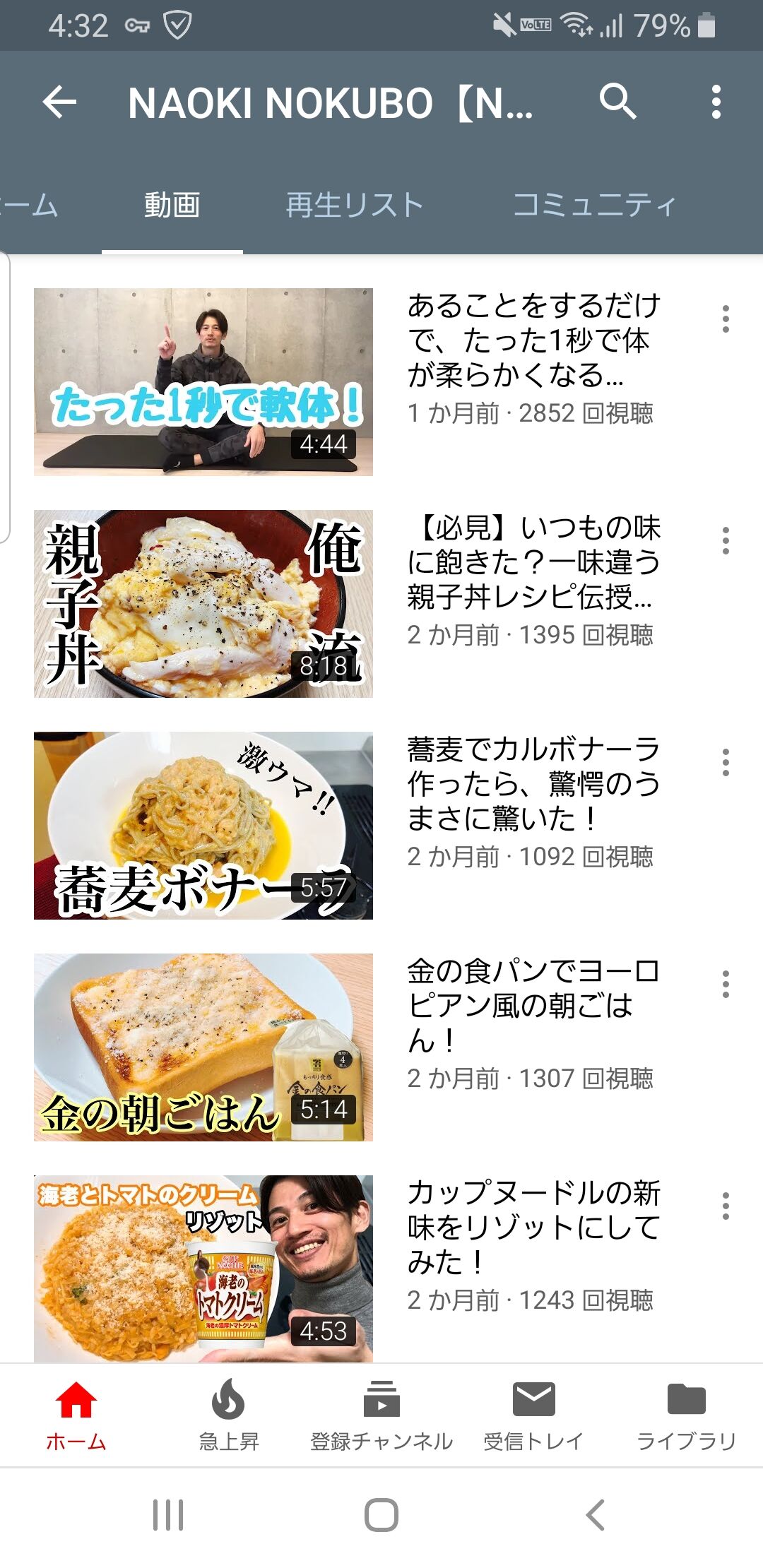Switch to the 再生リスト tab
The width and height of the screenshot is (763, 1568).
(354, 206)
